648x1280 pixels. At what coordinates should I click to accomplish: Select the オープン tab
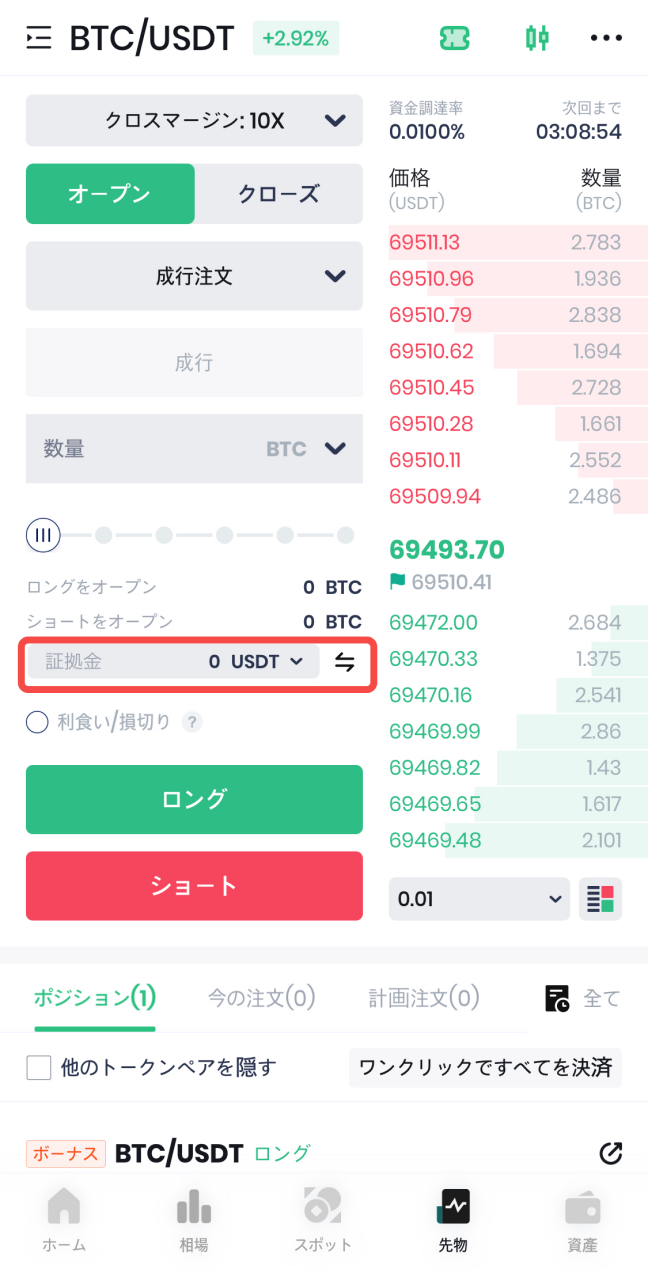(110, 194)
